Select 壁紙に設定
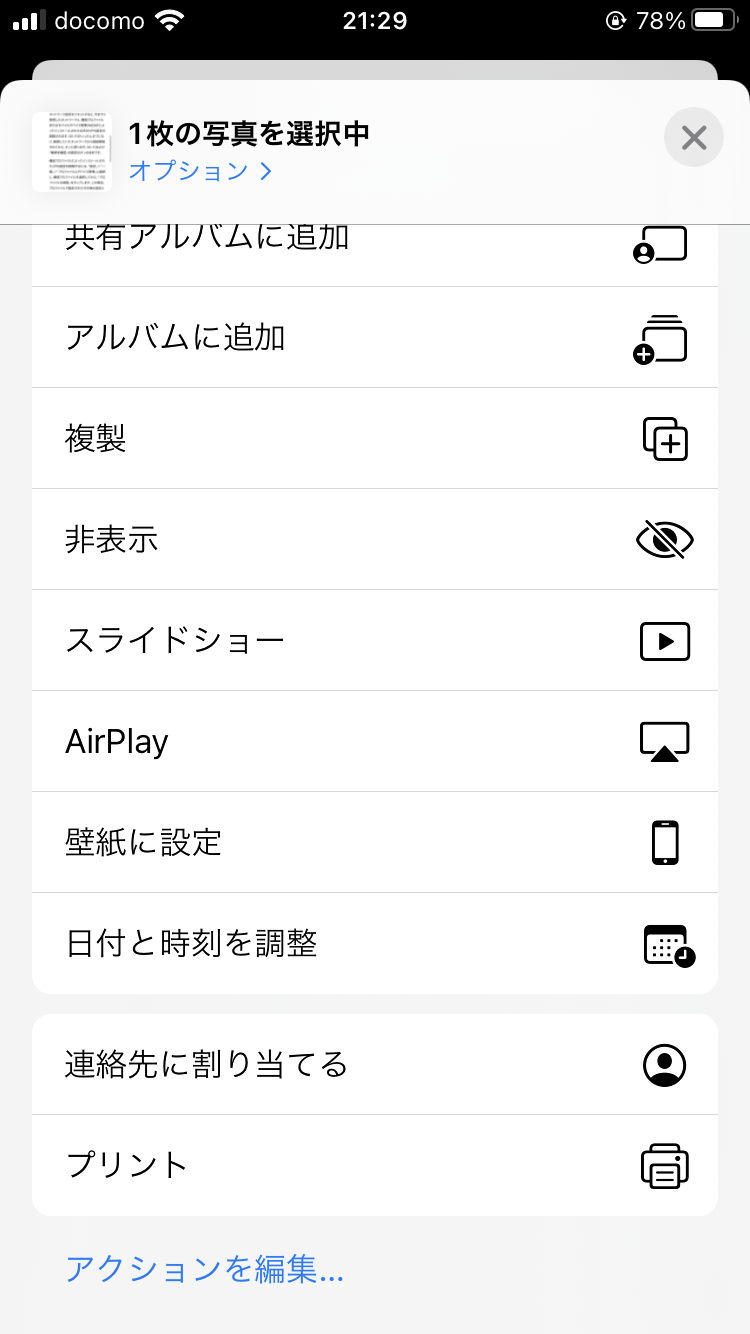Screen dimensions: 750x1334 pos(374,843)
